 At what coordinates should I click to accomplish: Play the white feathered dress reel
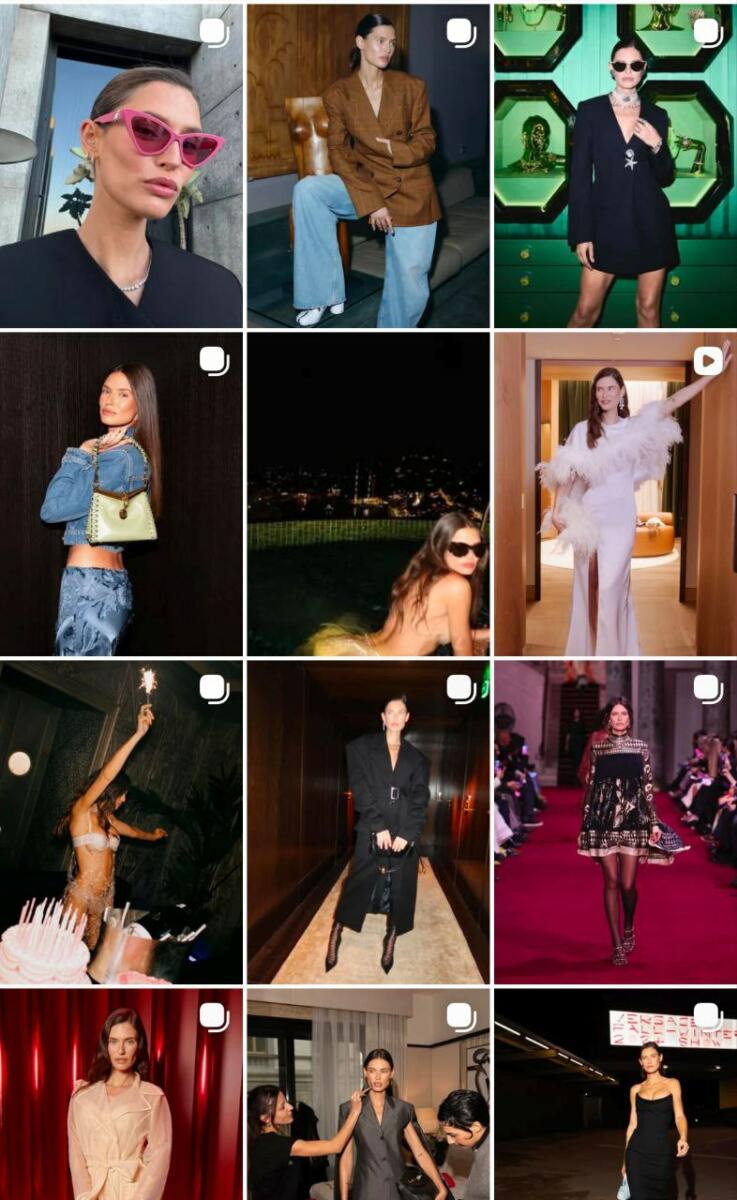615,494
